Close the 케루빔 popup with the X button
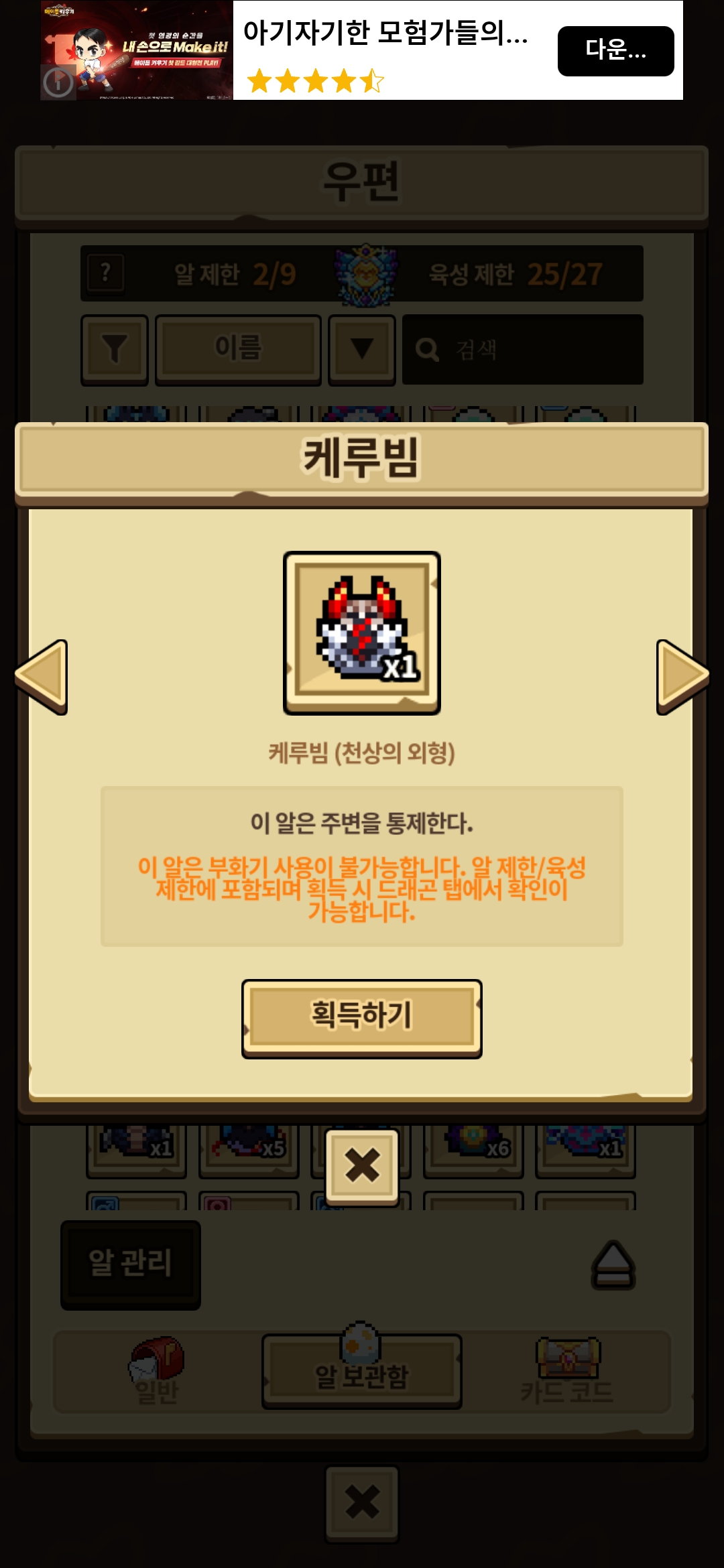 pos(362,1166)
